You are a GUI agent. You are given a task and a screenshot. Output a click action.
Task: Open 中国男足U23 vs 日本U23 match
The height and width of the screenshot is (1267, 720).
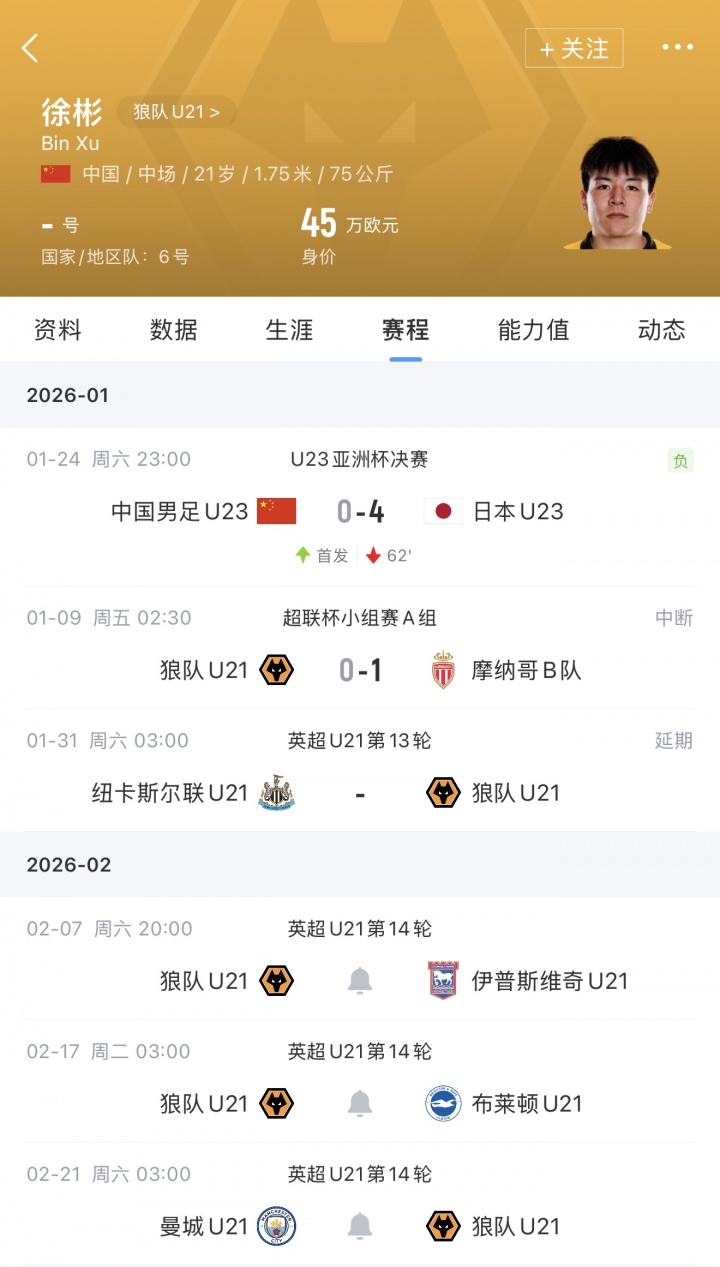360,512
